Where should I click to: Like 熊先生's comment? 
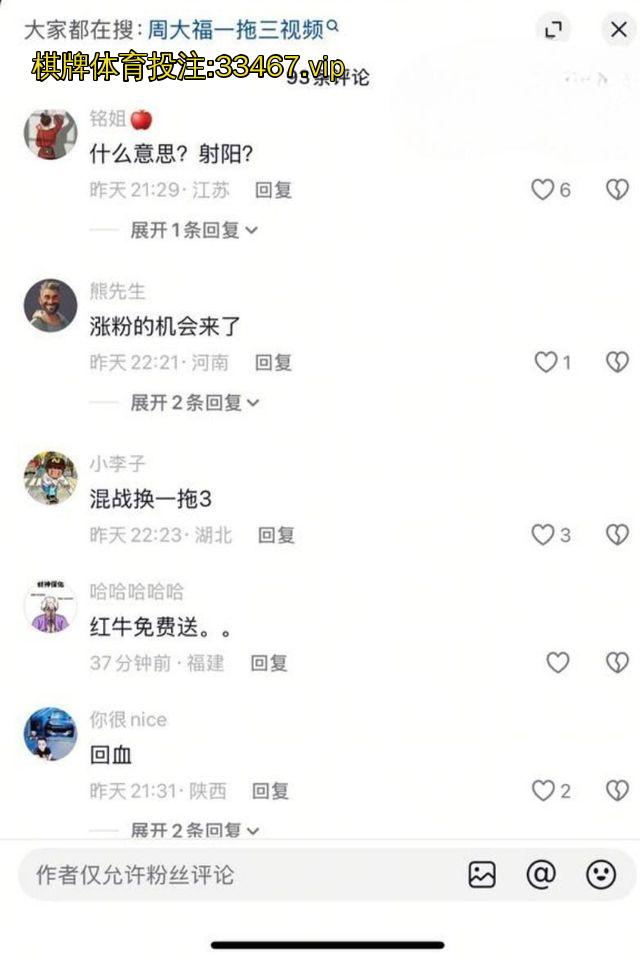545,362
